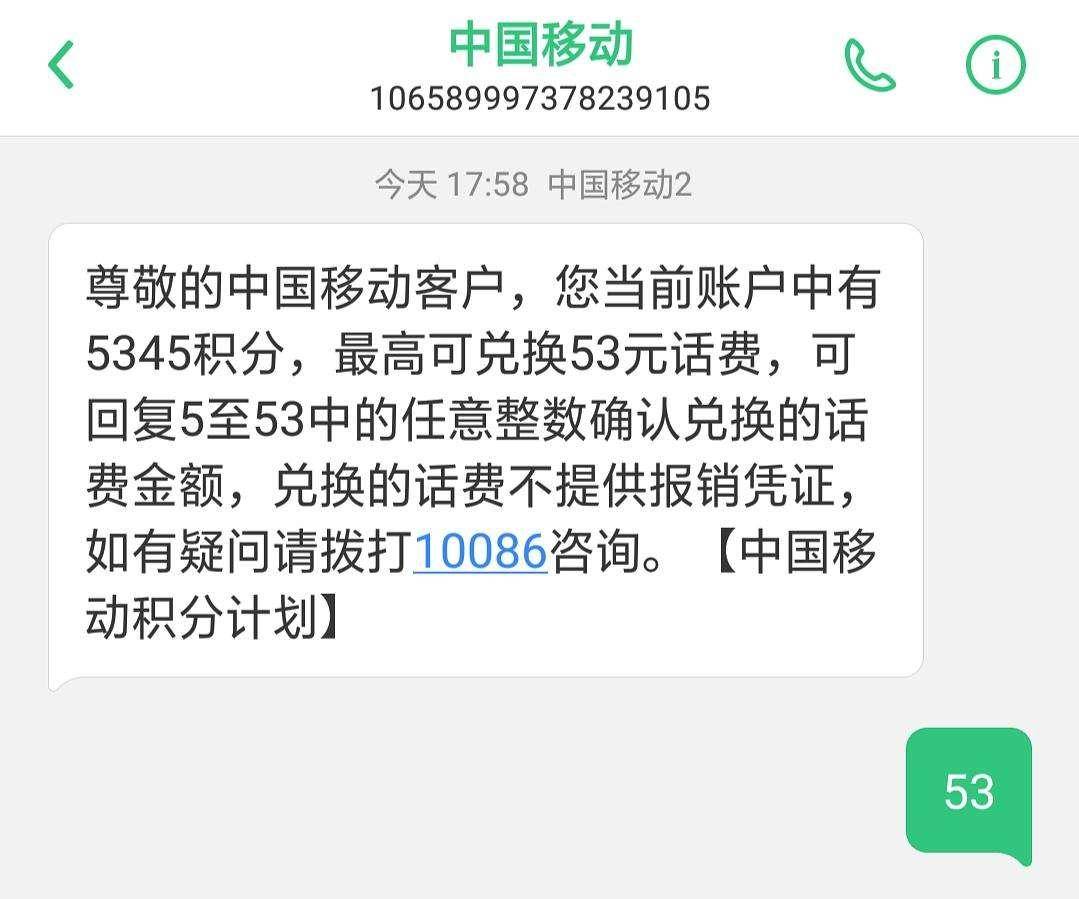Call 中国移动 with the phone icon

tap(869, 66)
